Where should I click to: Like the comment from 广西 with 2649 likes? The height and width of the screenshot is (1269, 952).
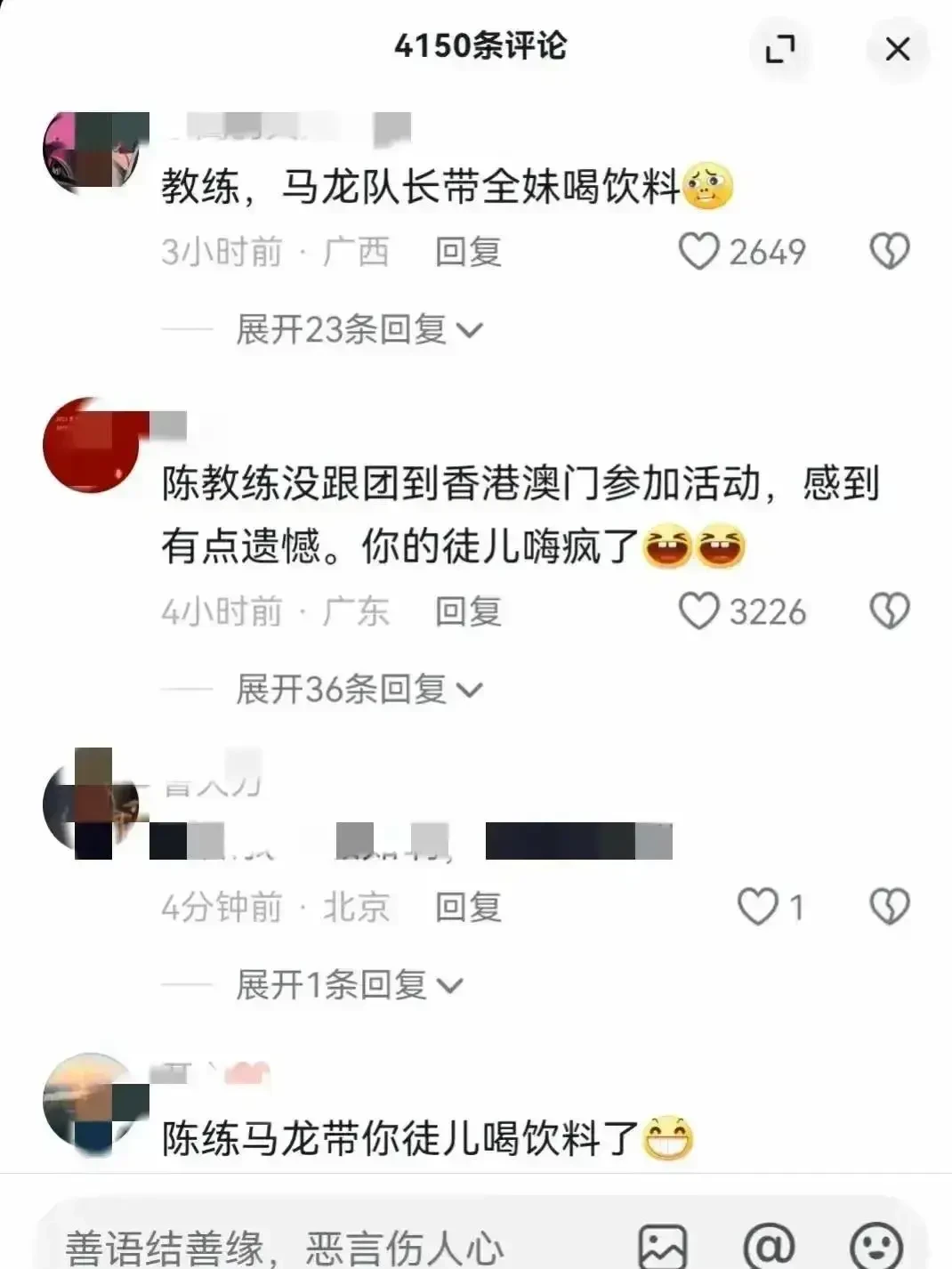pos(699,252)
